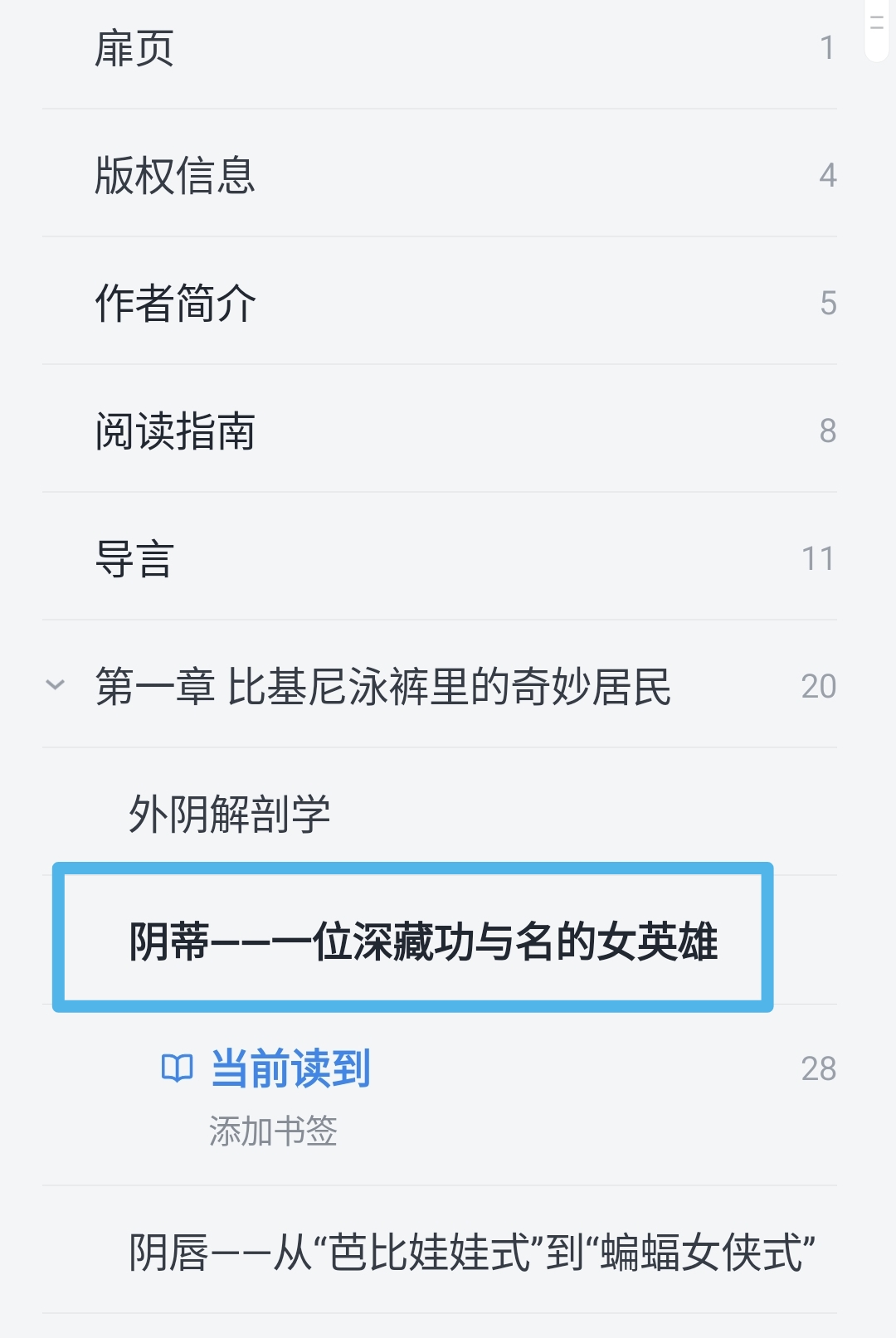The height and width of the screenshot is (1338, 896).
Task: Open the 导言 chapter
Action: click(x=134, y=558)
